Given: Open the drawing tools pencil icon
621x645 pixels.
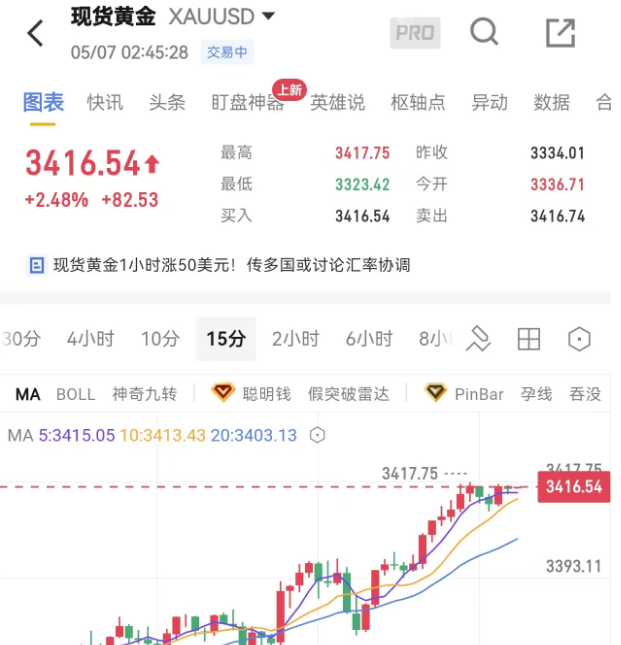Looking at the screenshot, I should 478,340.
